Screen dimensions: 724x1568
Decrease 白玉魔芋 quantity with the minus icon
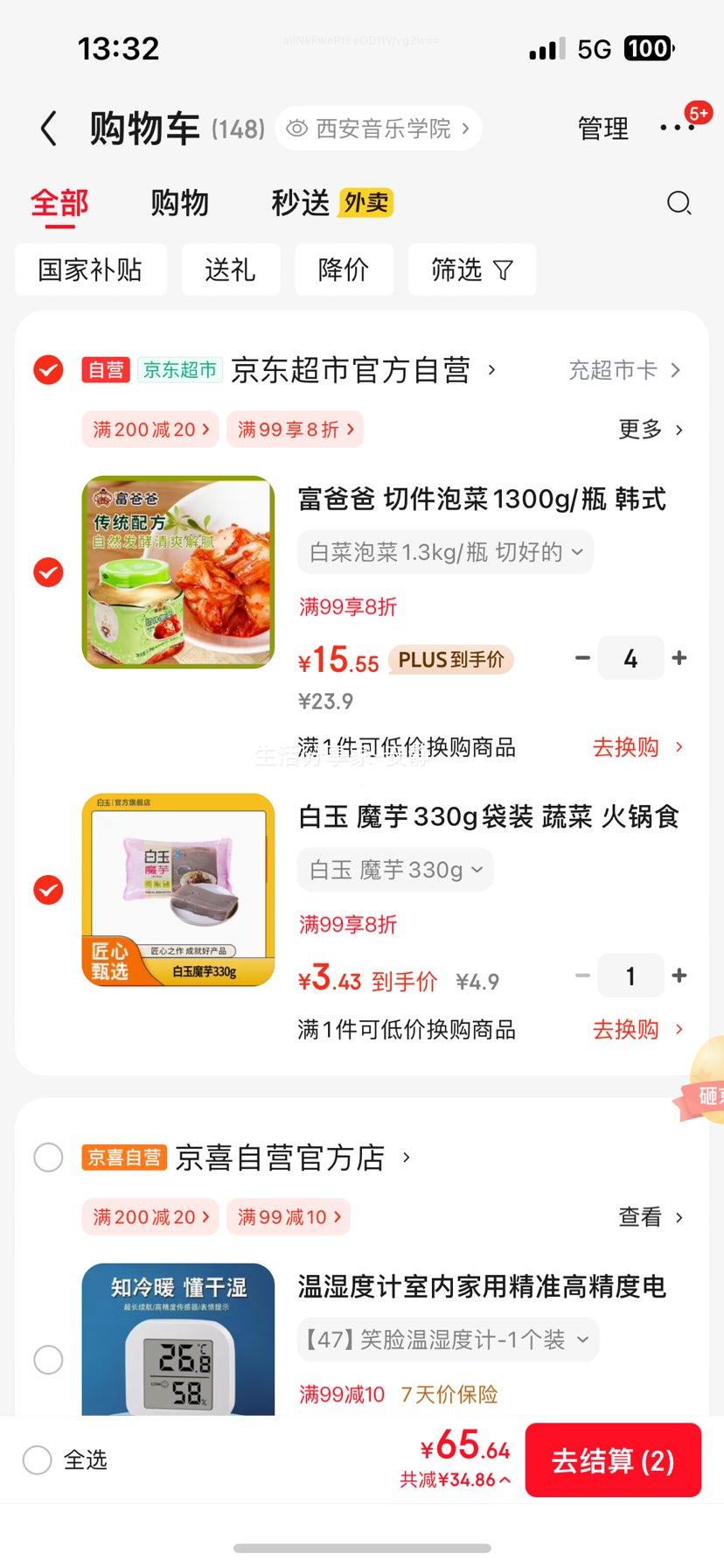(x=582, y=975)
